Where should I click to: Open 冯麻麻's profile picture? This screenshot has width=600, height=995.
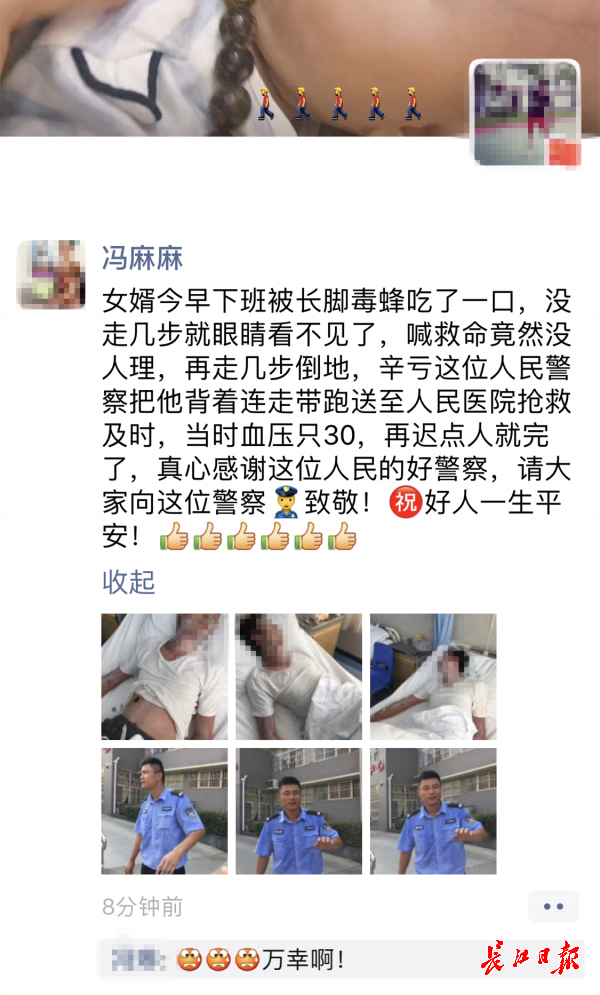click(x=51, y=274)
